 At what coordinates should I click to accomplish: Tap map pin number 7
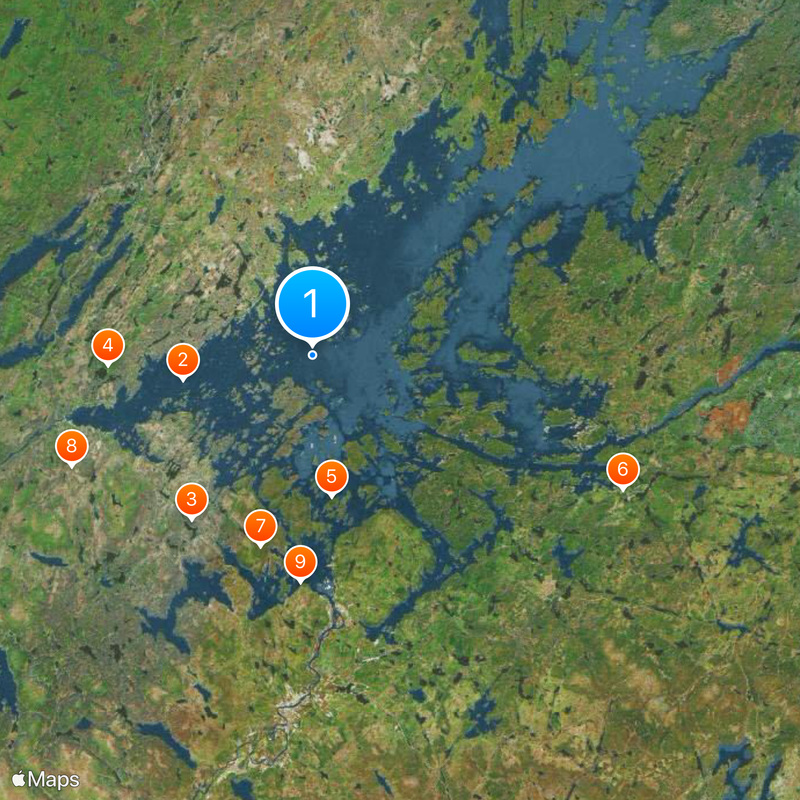260,525
